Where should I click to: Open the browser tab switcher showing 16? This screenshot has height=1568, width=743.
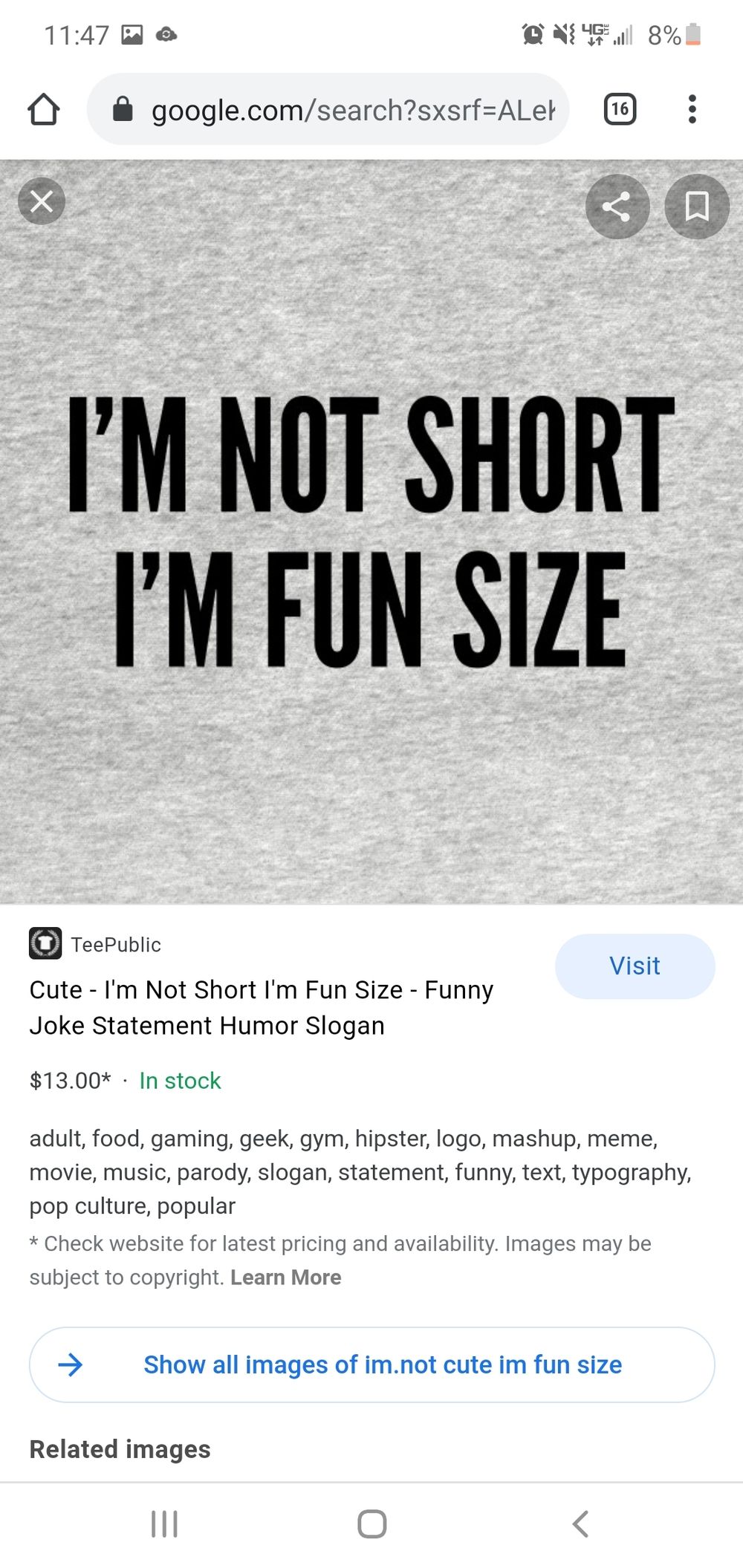[620, 109]
